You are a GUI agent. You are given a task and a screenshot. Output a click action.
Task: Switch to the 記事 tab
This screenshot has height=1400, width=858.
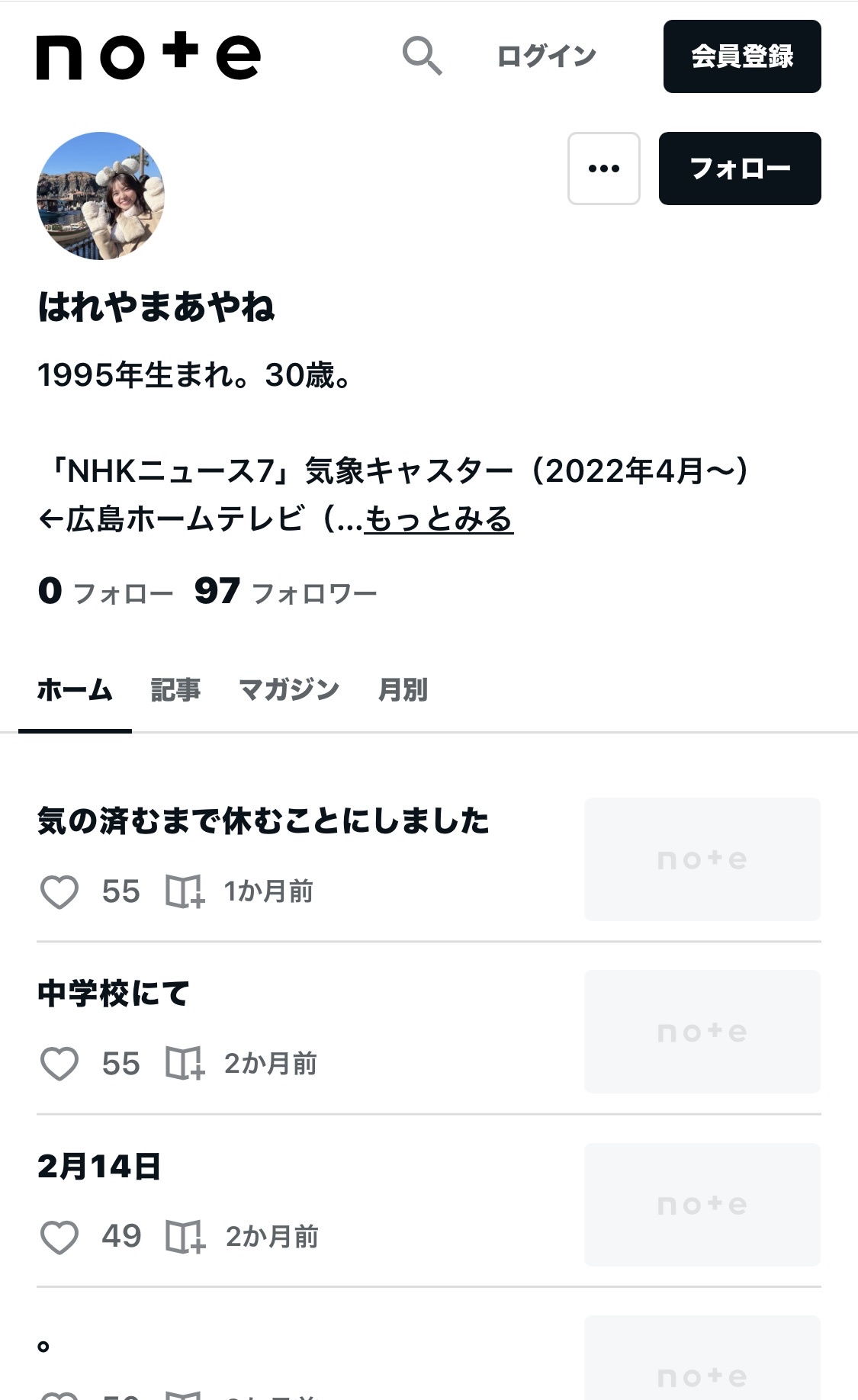click(175, 690)
